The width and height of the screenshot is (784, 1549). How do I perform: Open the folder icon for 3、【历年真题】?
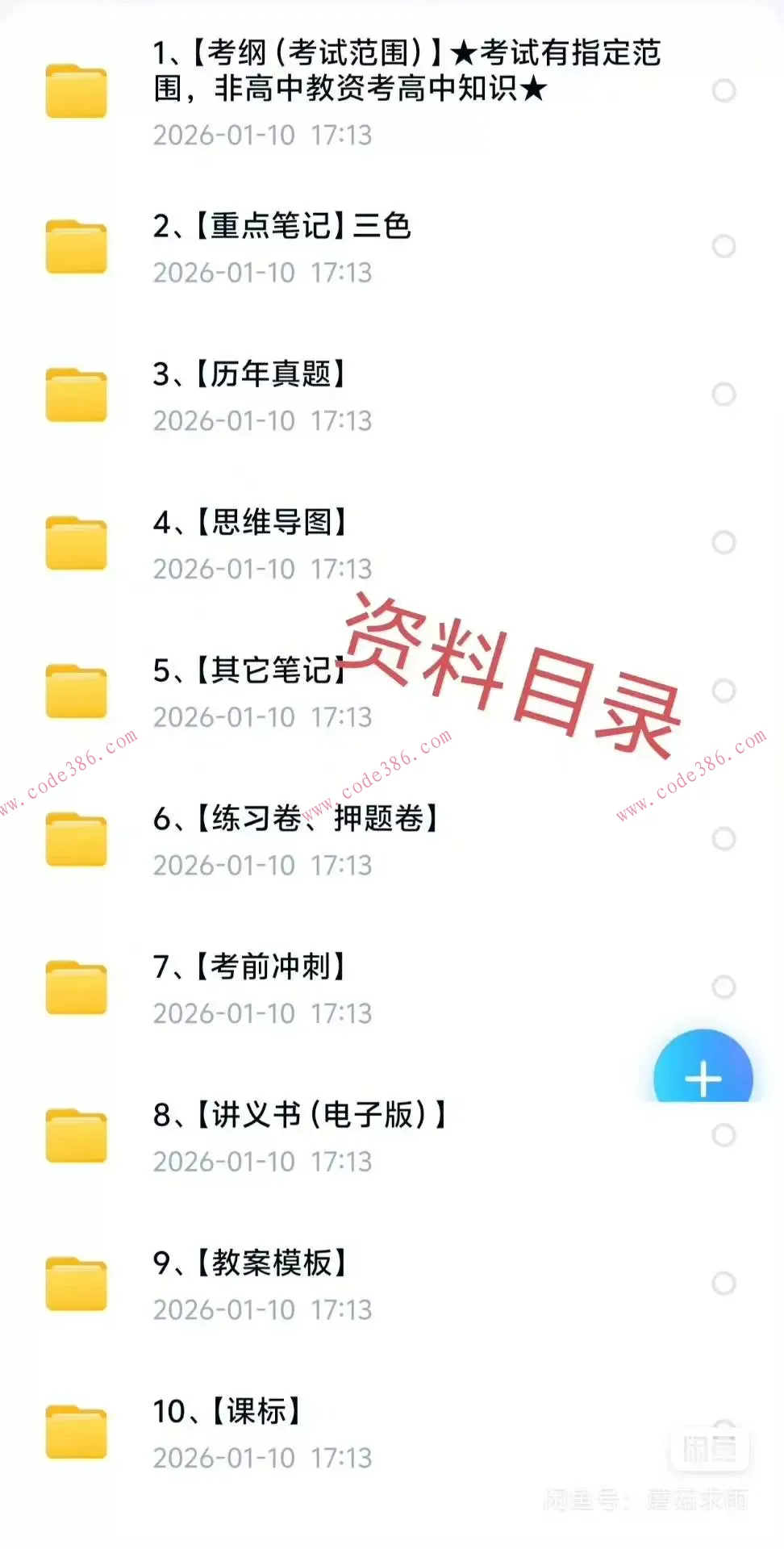click(77, 395)
